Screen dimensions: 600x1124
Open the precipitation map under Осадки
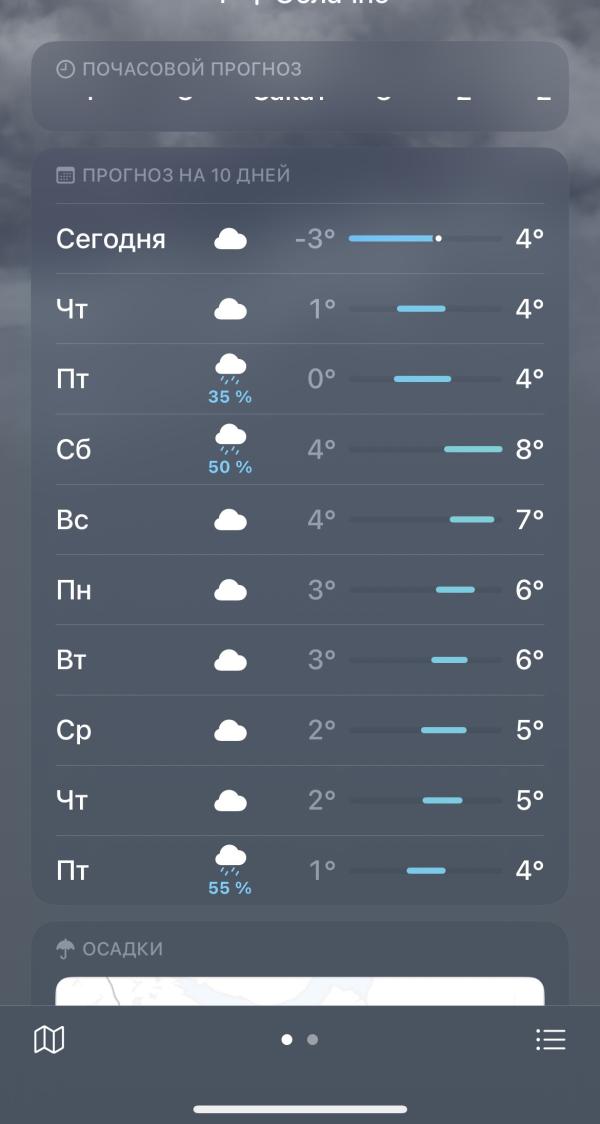(300, 991)
